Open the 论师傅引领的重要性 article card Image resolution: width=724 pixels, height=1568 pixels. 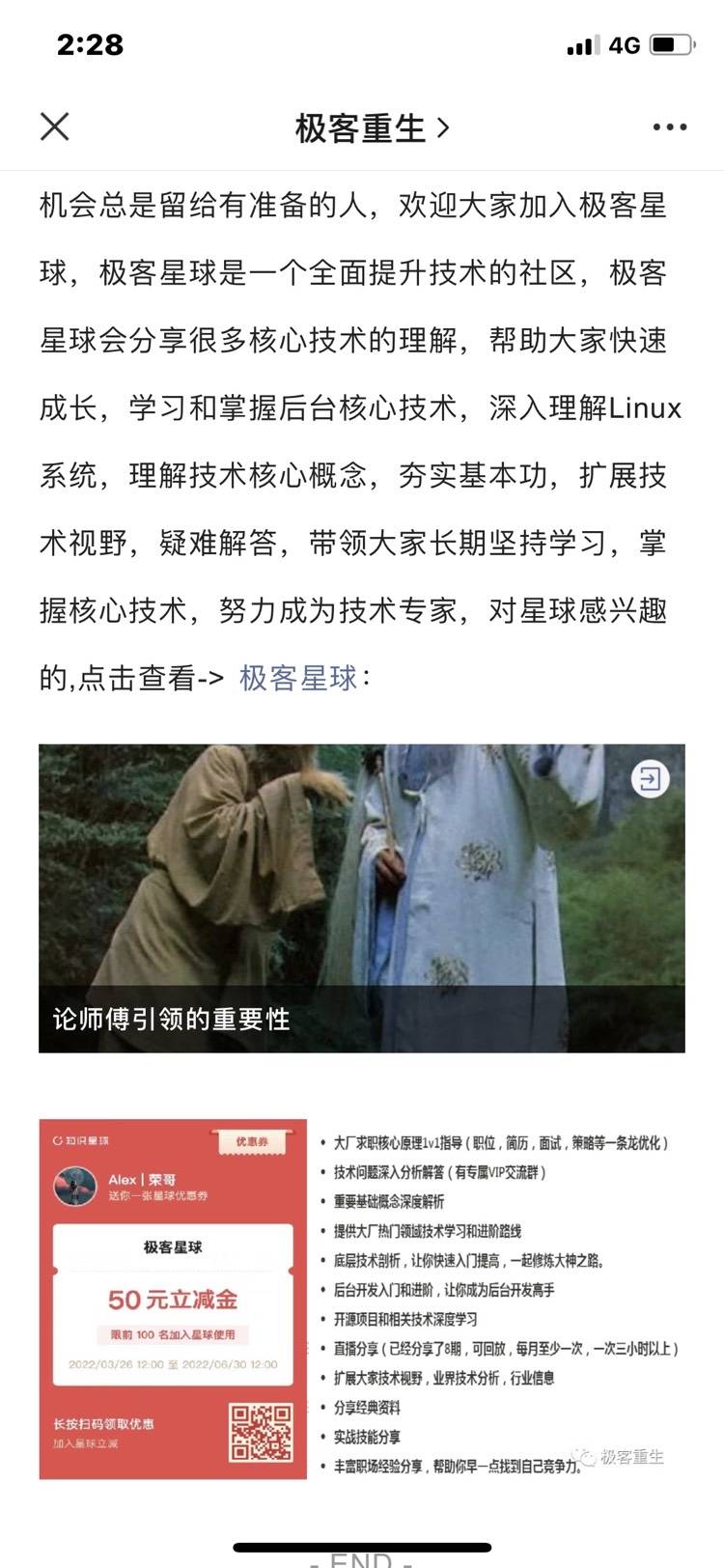point(362,898)
